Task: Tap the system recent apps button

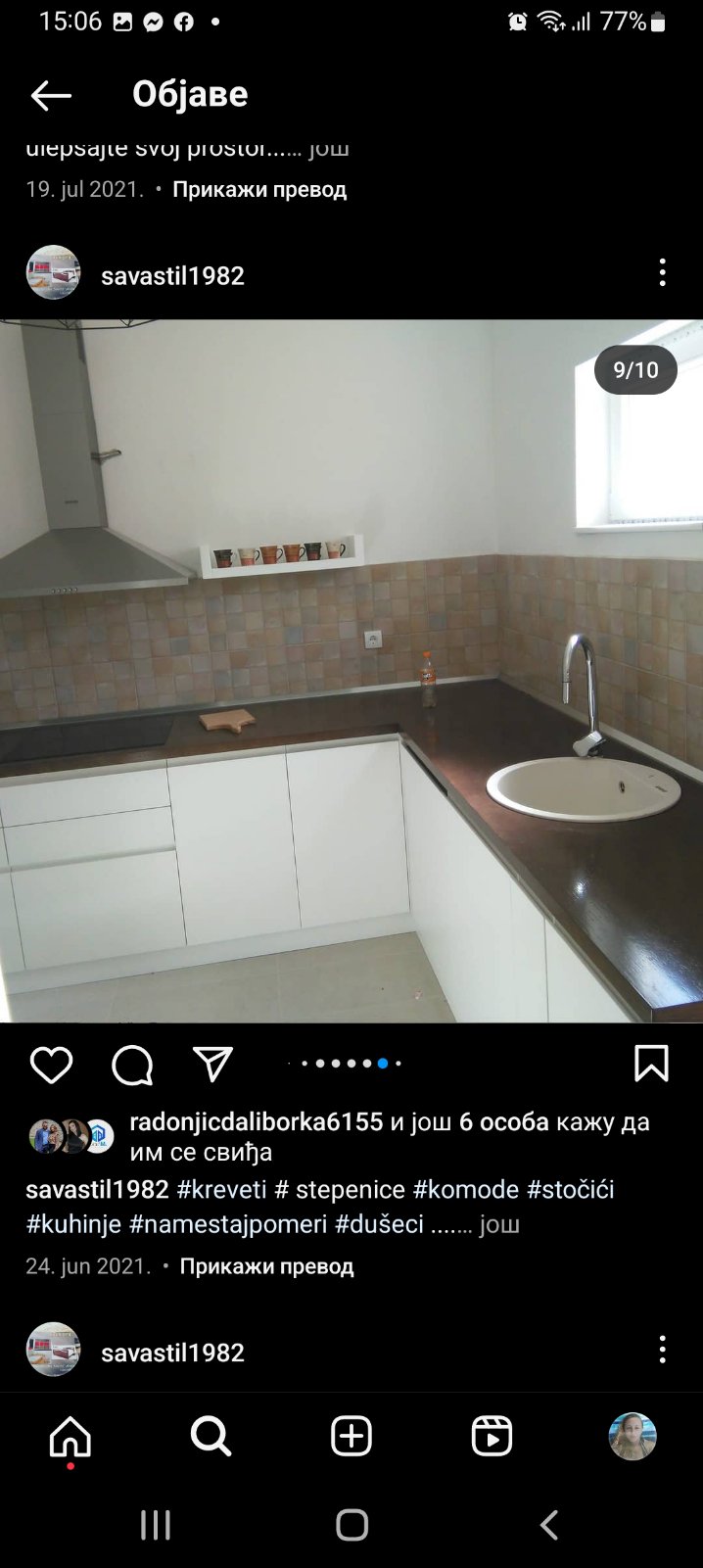Action: [x=156, y=1525]
